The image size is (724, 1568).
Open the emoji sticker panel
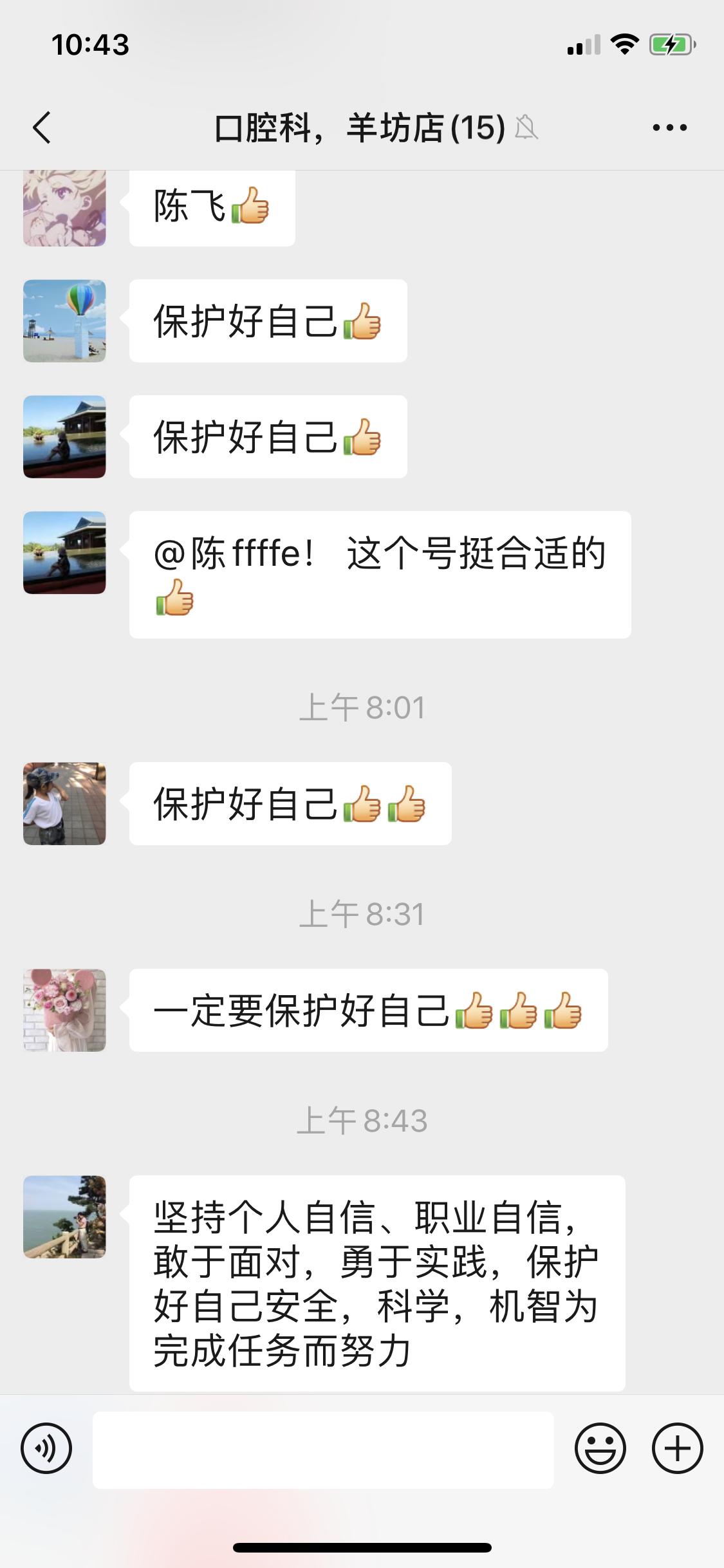tap(600, 1449)
